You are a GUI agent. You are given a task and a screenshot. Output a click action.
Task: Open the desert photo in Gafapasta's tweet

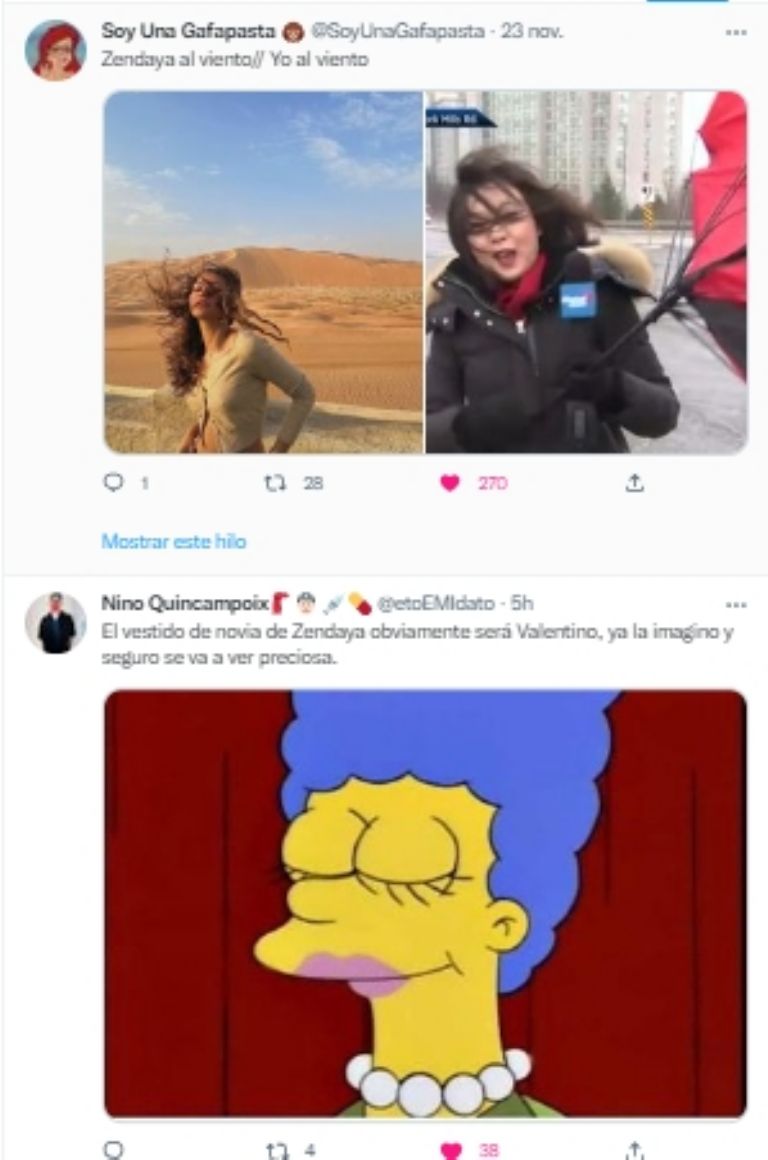click(263, 272)
